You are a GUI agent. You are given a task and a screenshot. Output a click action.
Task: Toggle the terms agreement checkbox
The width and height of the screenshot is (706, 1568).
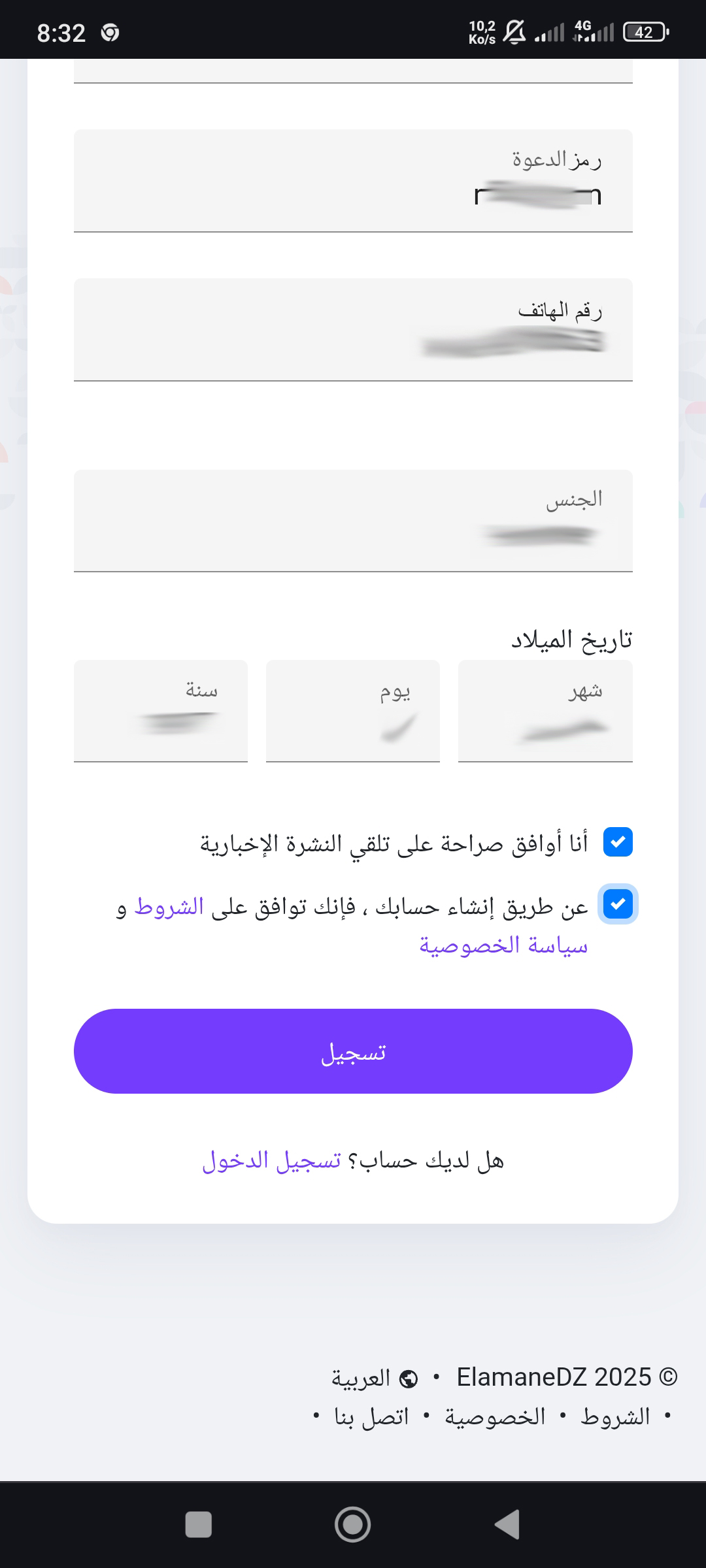pos(618,904)
